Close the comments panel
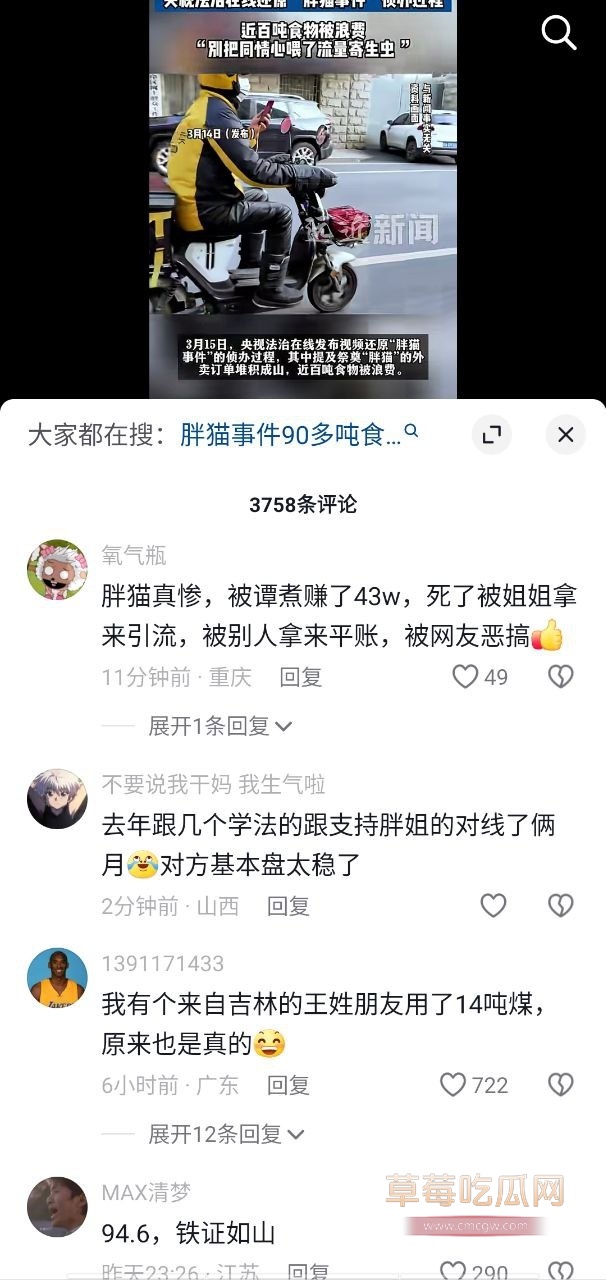Image resolution: width=606 pixels, height=1280 pixels. coord(565,435)
